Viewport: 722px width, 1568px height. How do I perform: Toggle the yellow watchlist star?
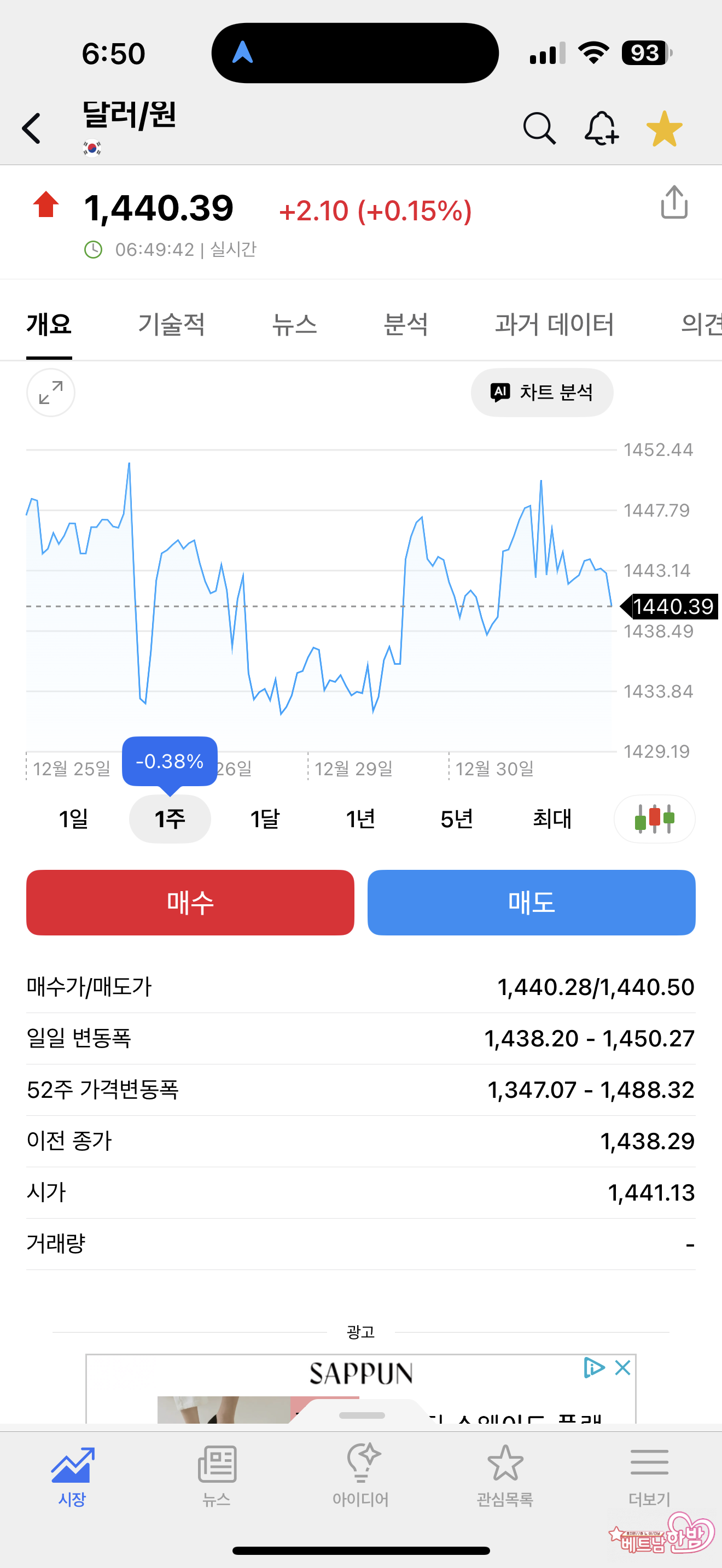point(664,128)
